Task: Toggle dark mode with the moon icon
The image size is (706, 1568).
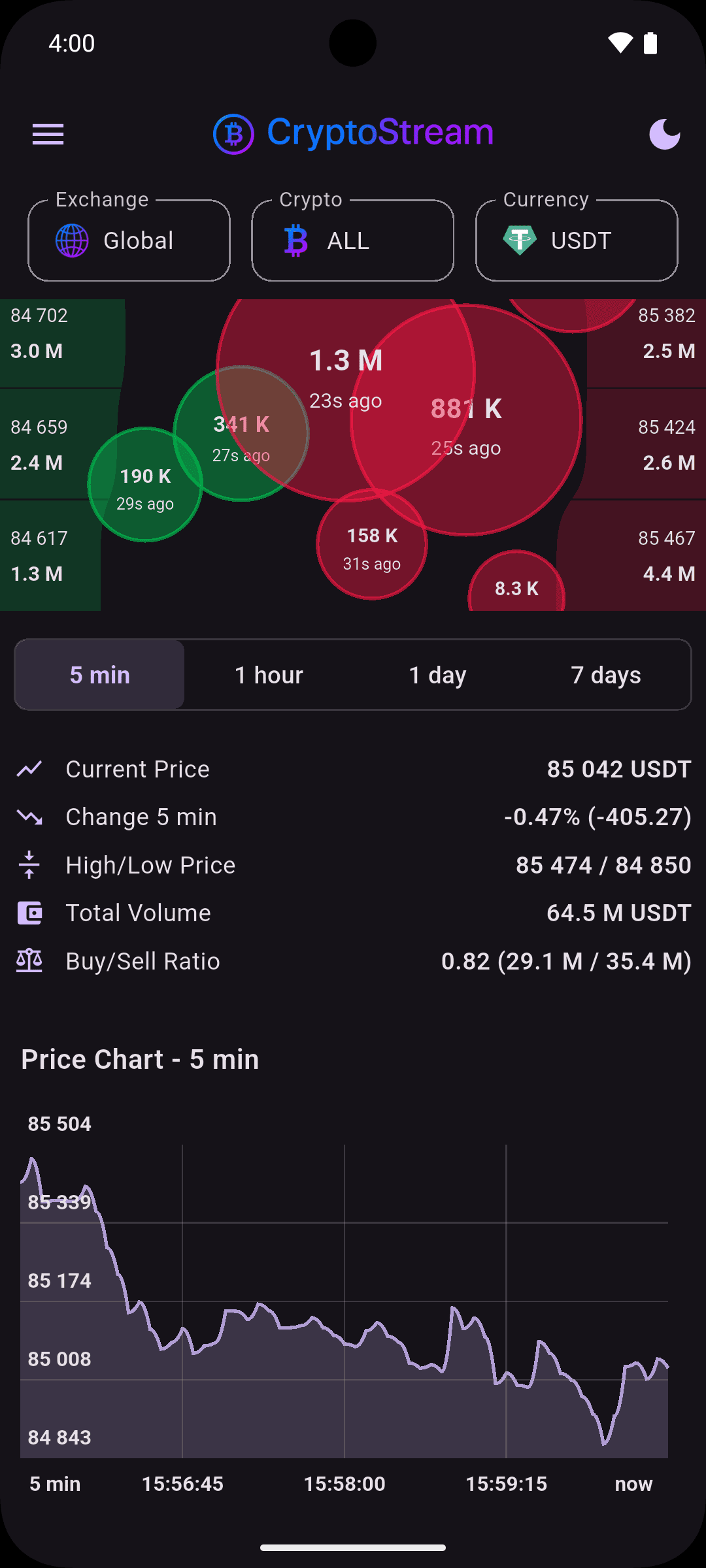Action: (665, 134)
